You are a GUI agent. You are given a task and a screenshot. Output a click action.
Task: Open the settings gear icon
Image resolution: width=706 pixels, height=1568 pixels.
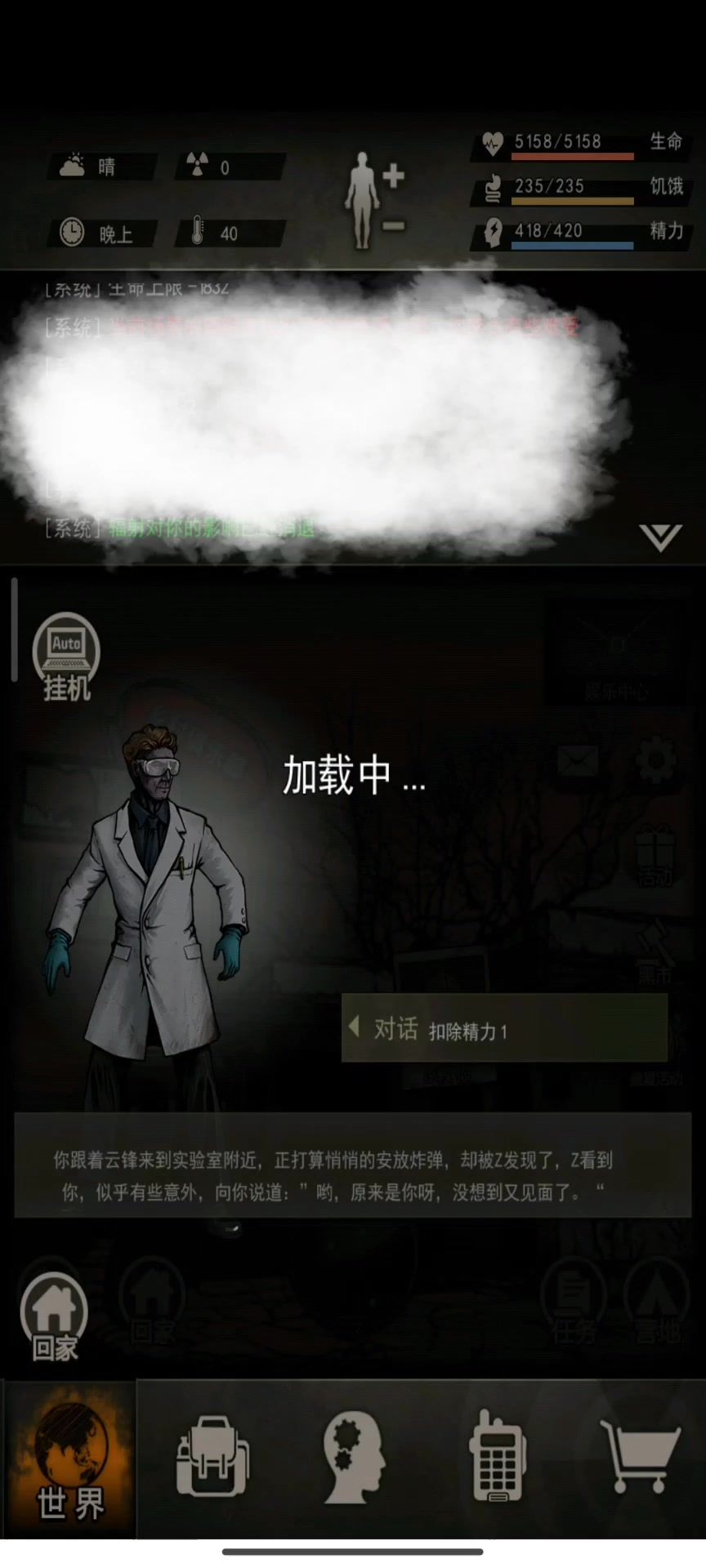tap(655, 762)
